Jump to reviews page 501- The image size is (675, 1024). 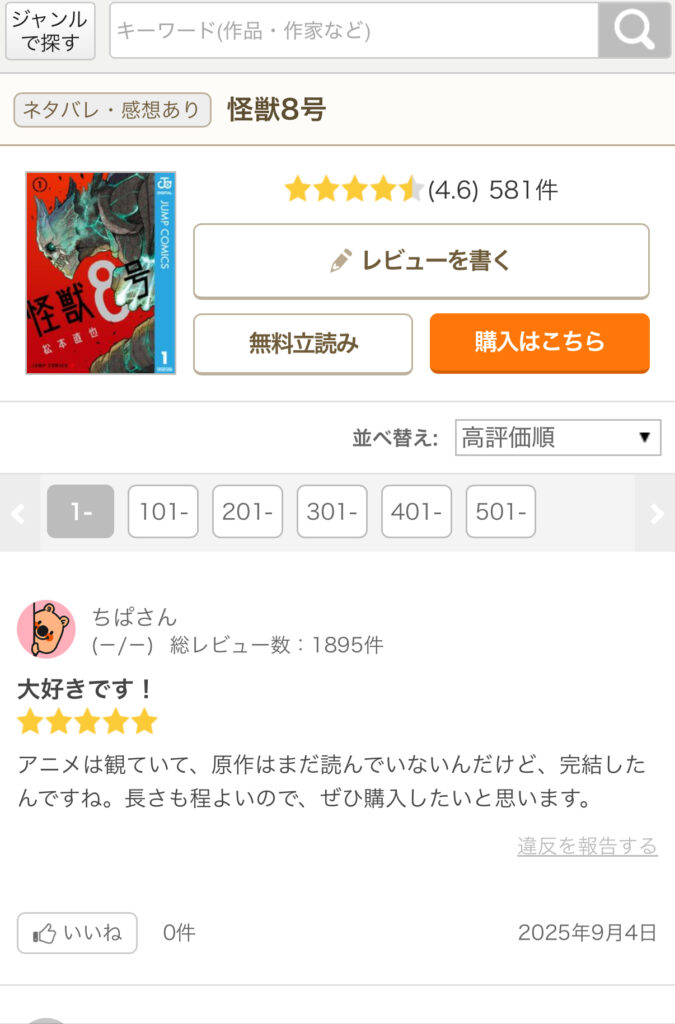(500, 512)
